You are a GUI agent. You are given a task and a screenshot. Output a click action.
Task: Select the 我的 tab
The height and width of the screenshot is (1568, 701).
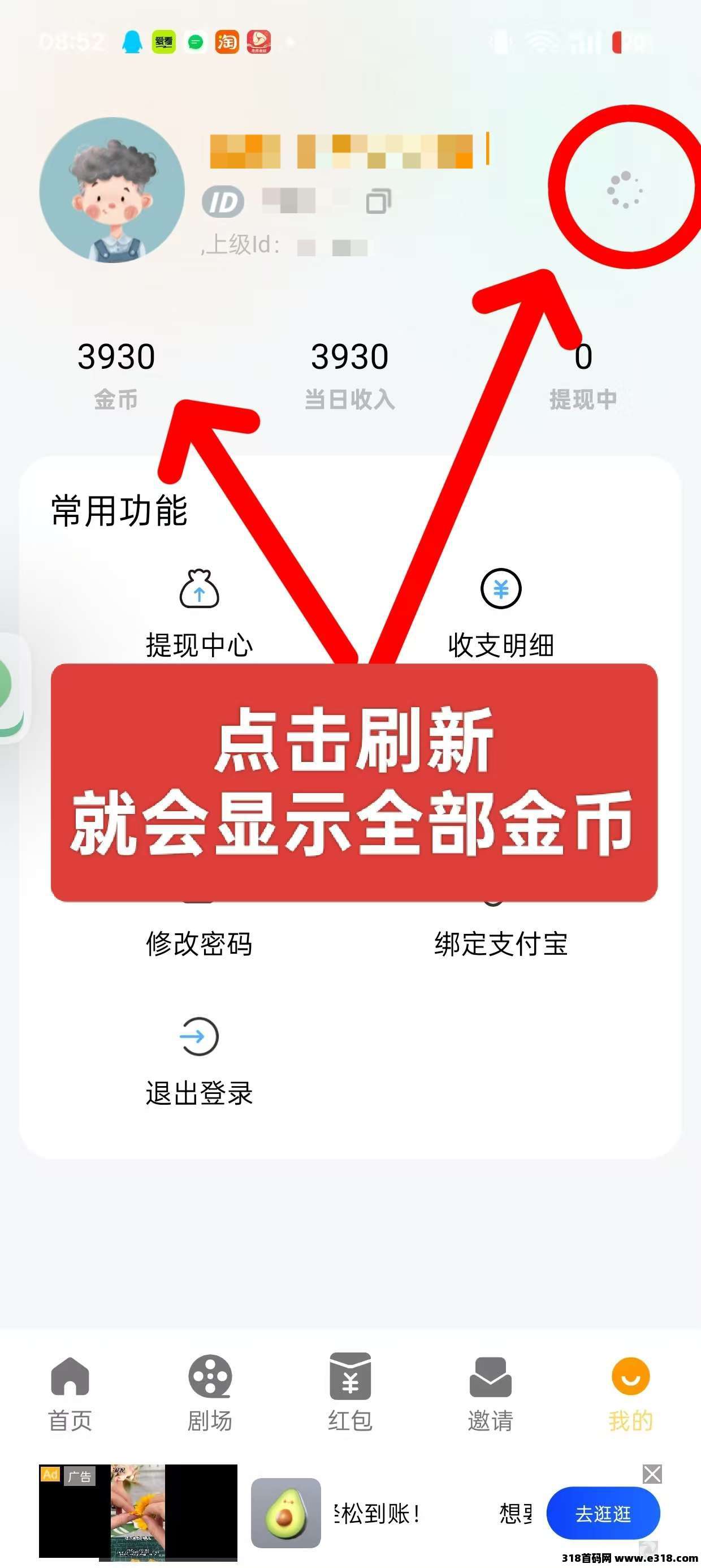(630, 1393)
